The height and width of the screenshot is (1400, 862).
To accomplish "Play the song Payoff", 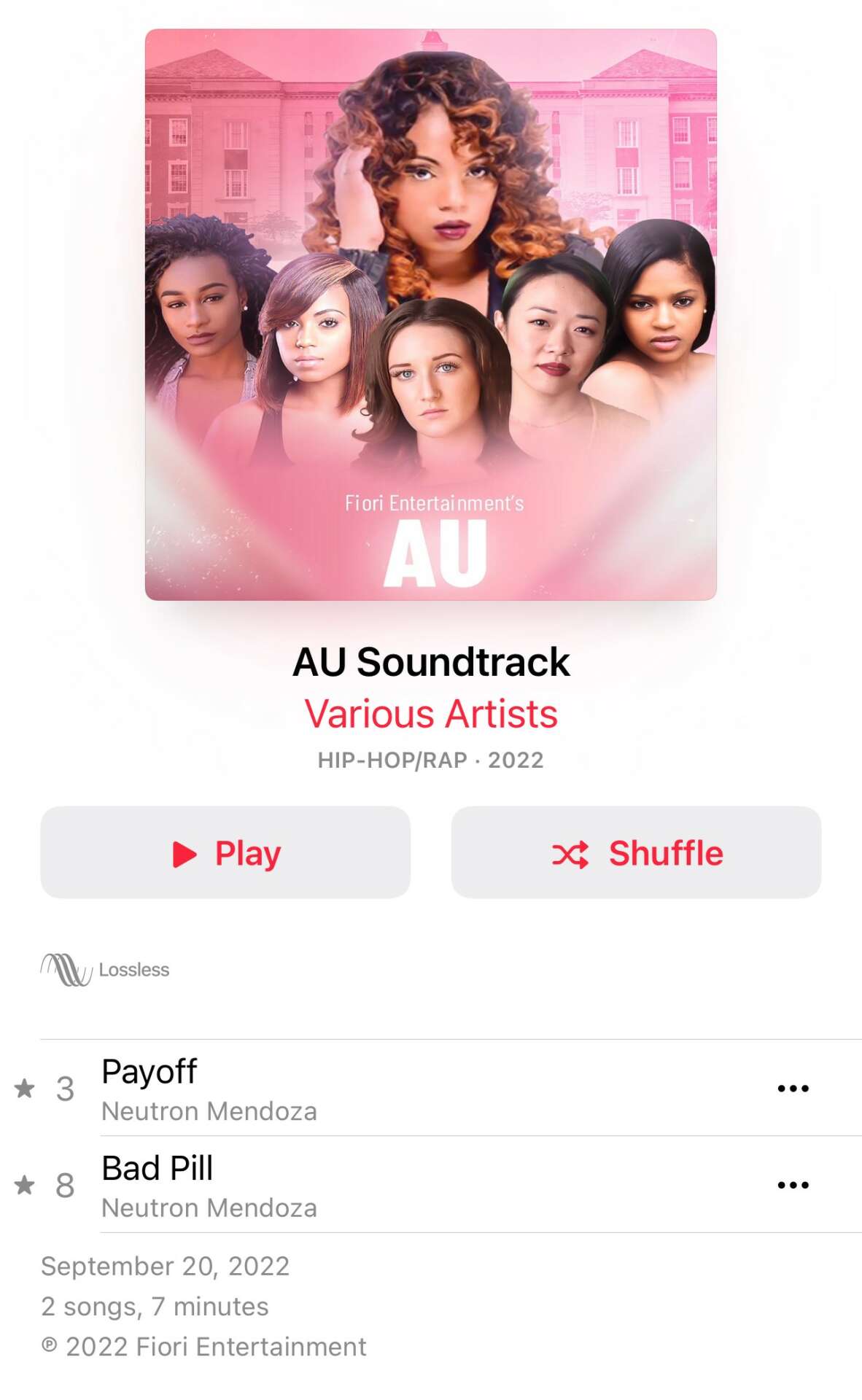I will click(365, 1088).
